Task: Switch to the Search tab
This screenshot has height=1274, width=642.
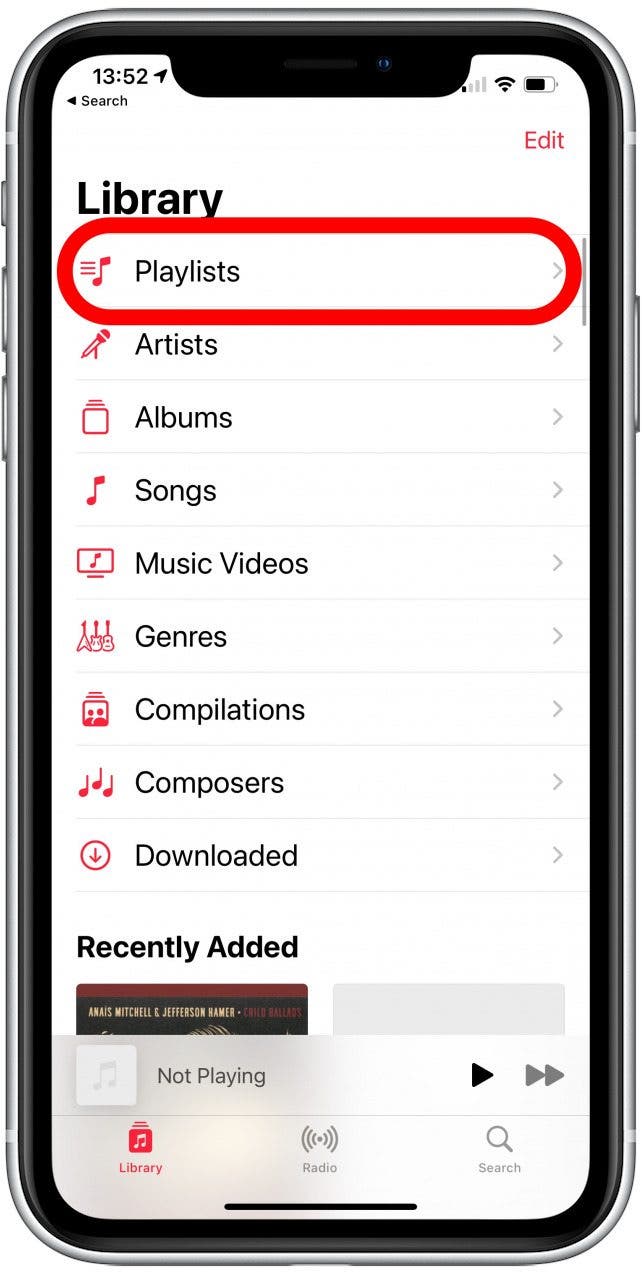Action: 499,1148
